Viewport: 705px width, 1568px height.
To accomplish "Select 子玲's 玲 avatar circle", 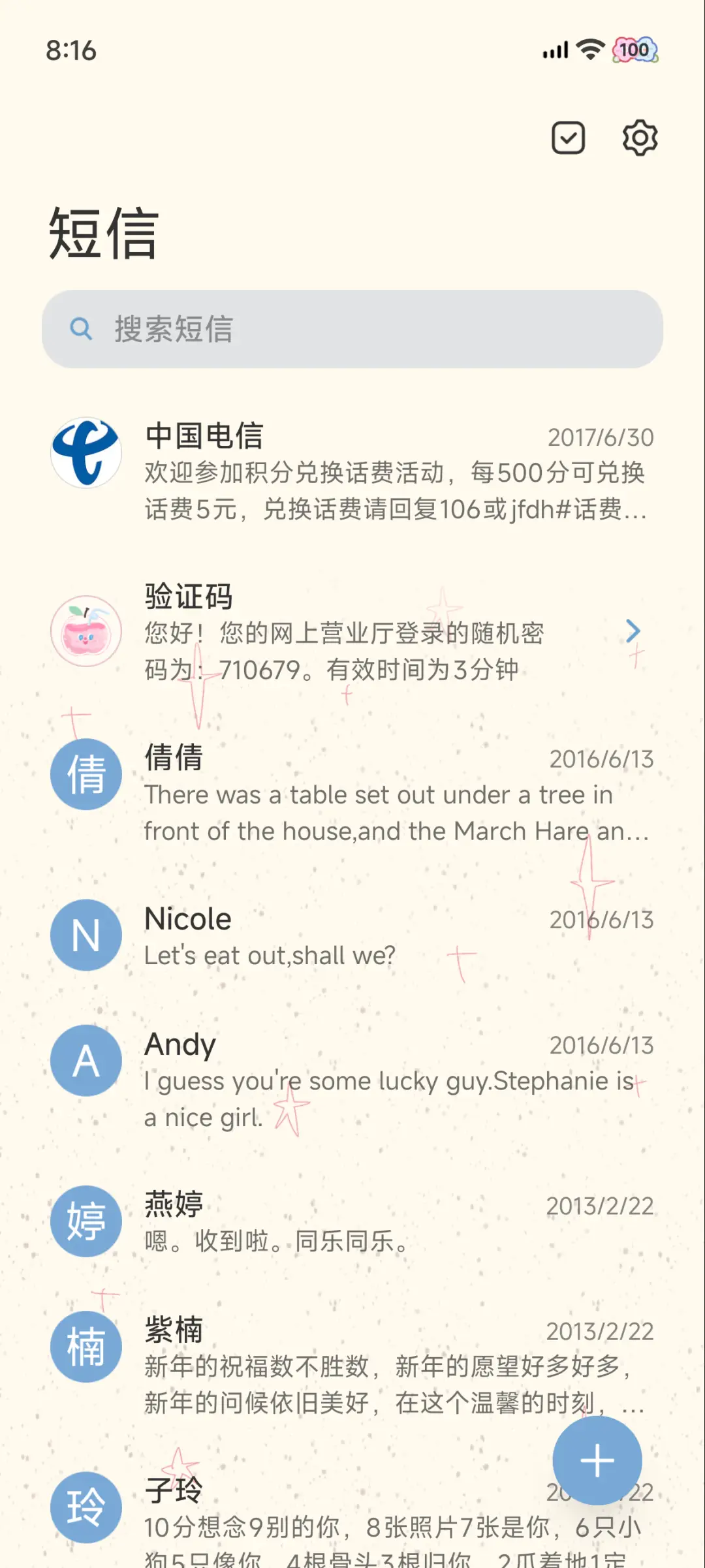I will (86, 1508).
